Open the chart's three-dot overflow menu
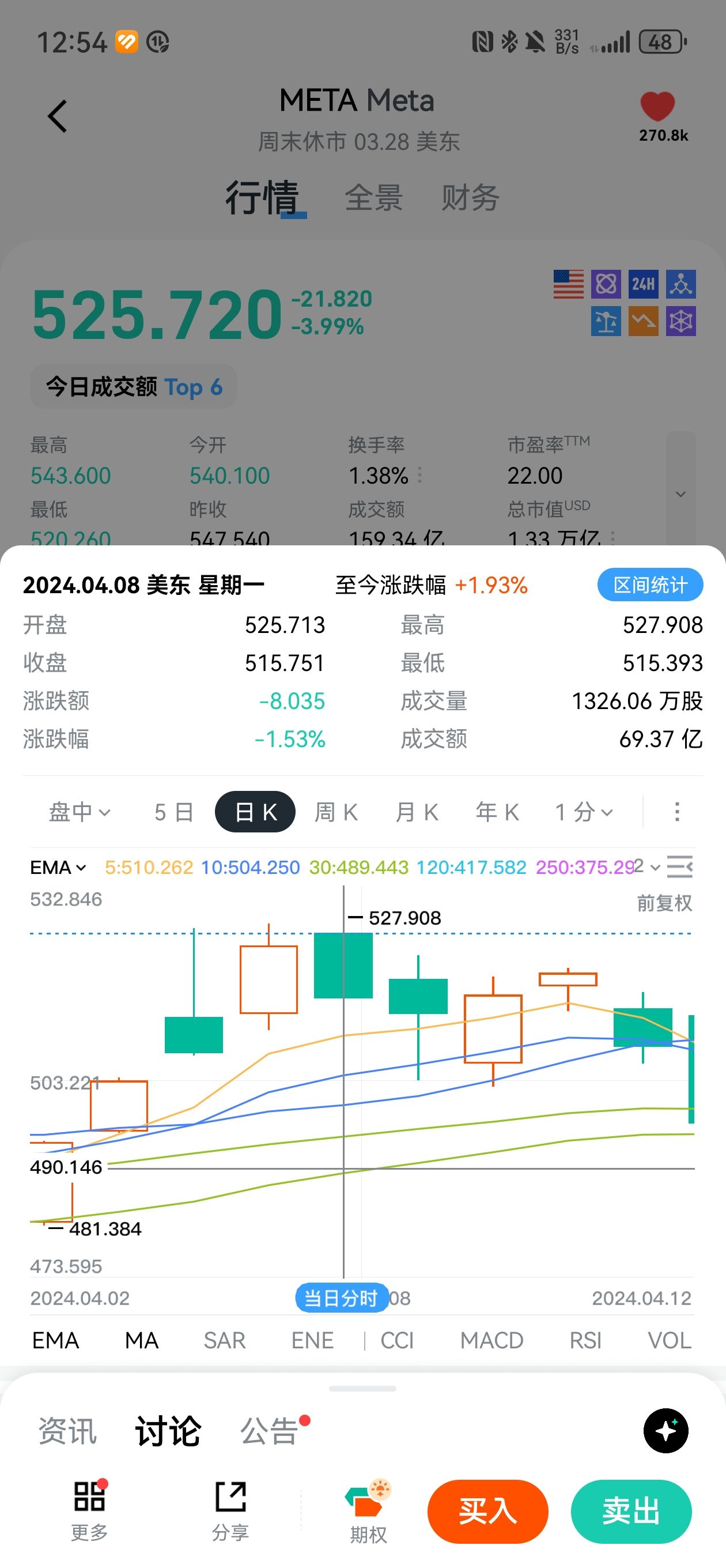This screenshot has height=1568, width=726. (676, 812)
